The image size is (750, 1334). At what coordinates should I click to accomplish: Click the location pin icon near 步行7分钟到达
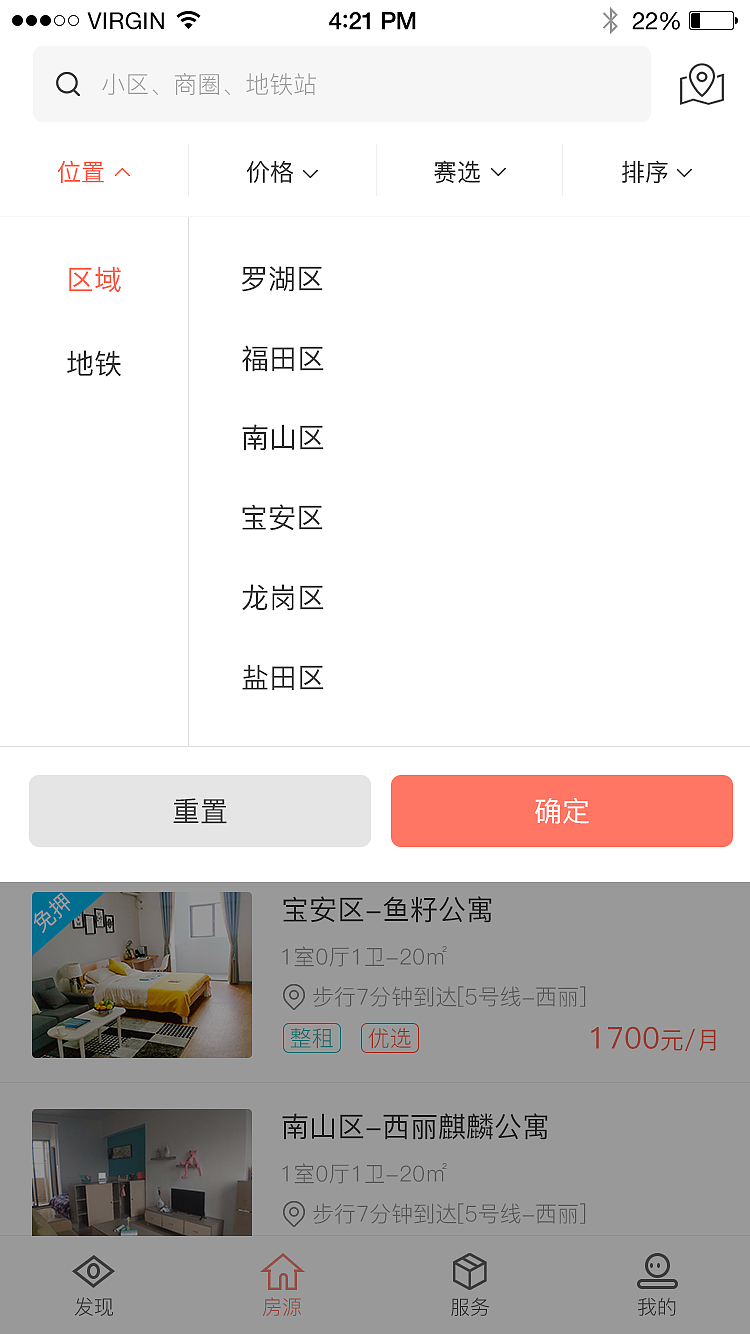click(293, 996)
